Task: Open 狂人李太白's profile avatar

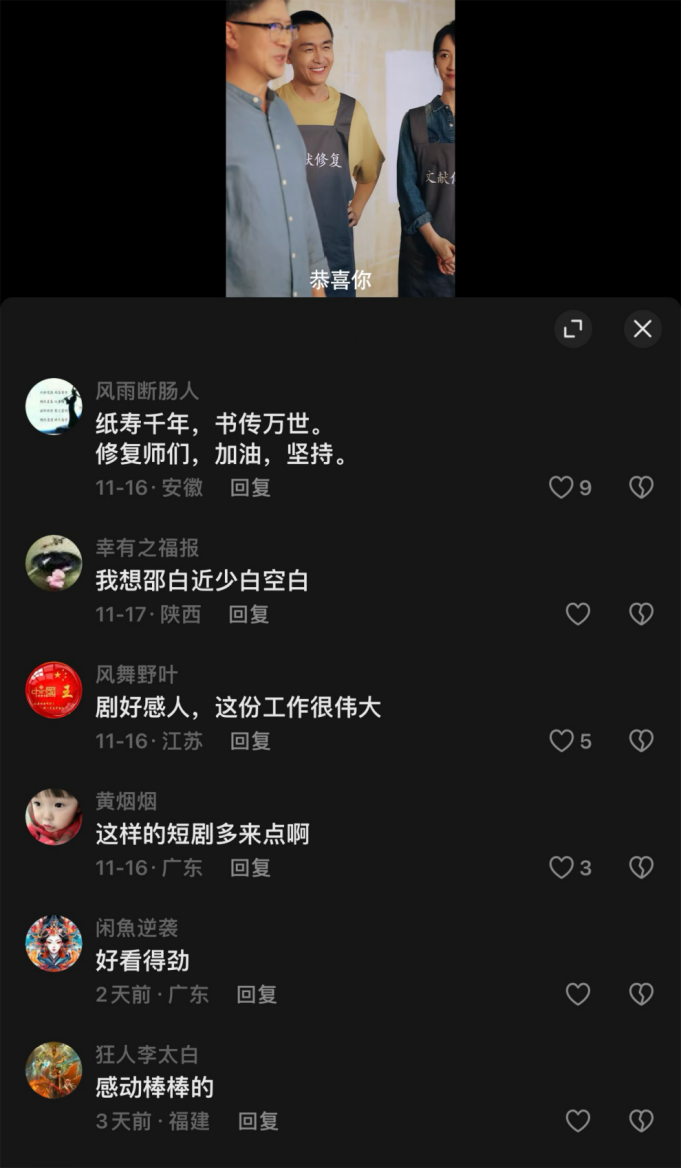Action: point(53,1069)
